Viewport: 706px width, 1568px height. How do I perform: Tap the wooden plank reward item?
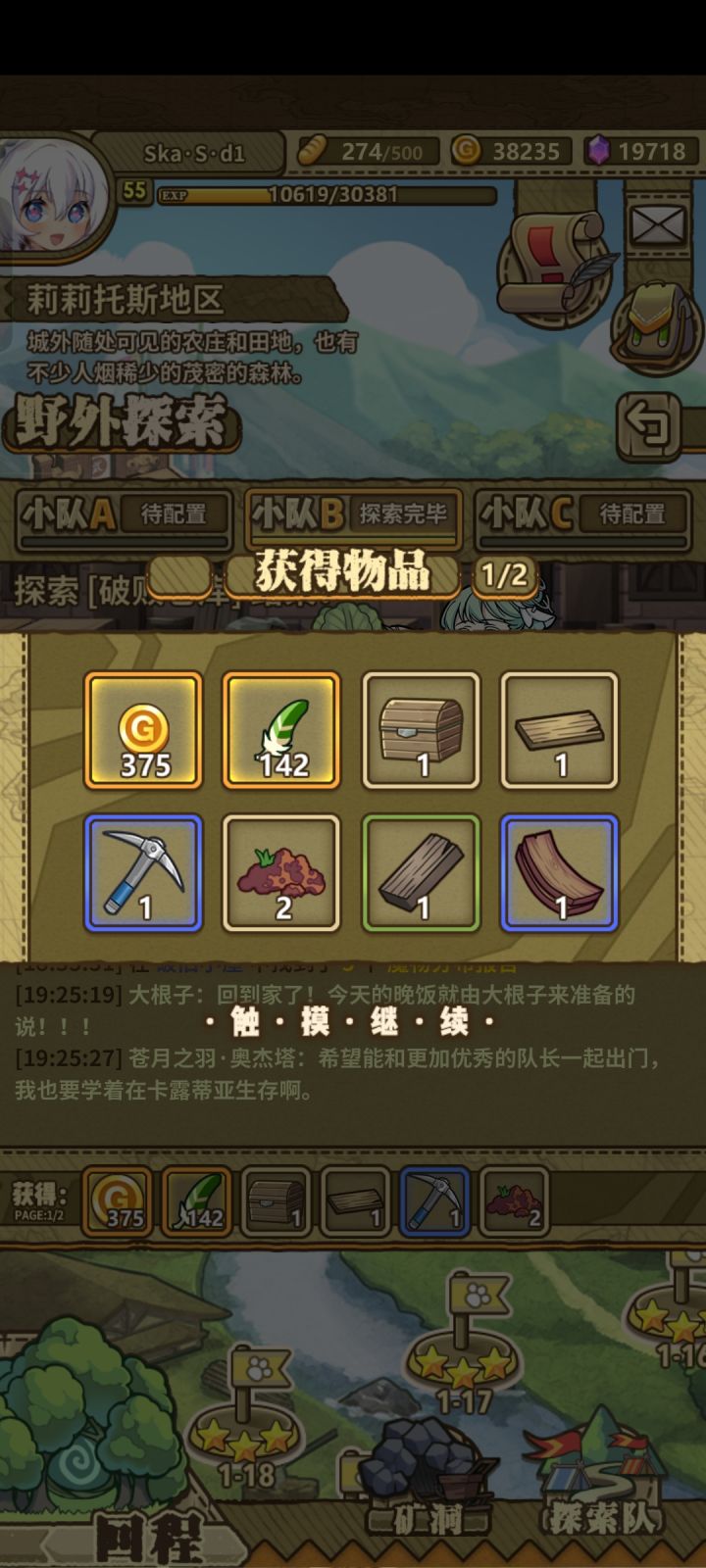tap(559, 729)
